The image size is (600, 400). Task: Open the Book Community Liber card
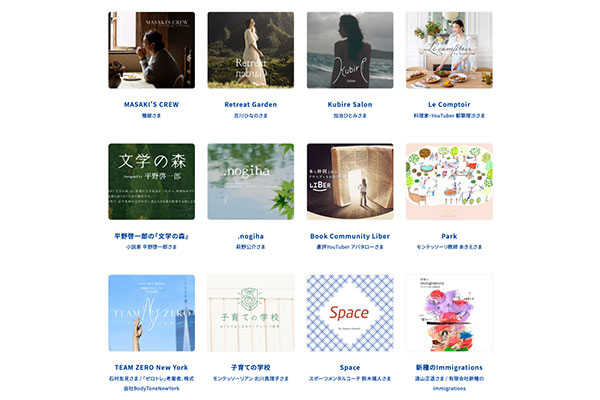click(350, 182)
